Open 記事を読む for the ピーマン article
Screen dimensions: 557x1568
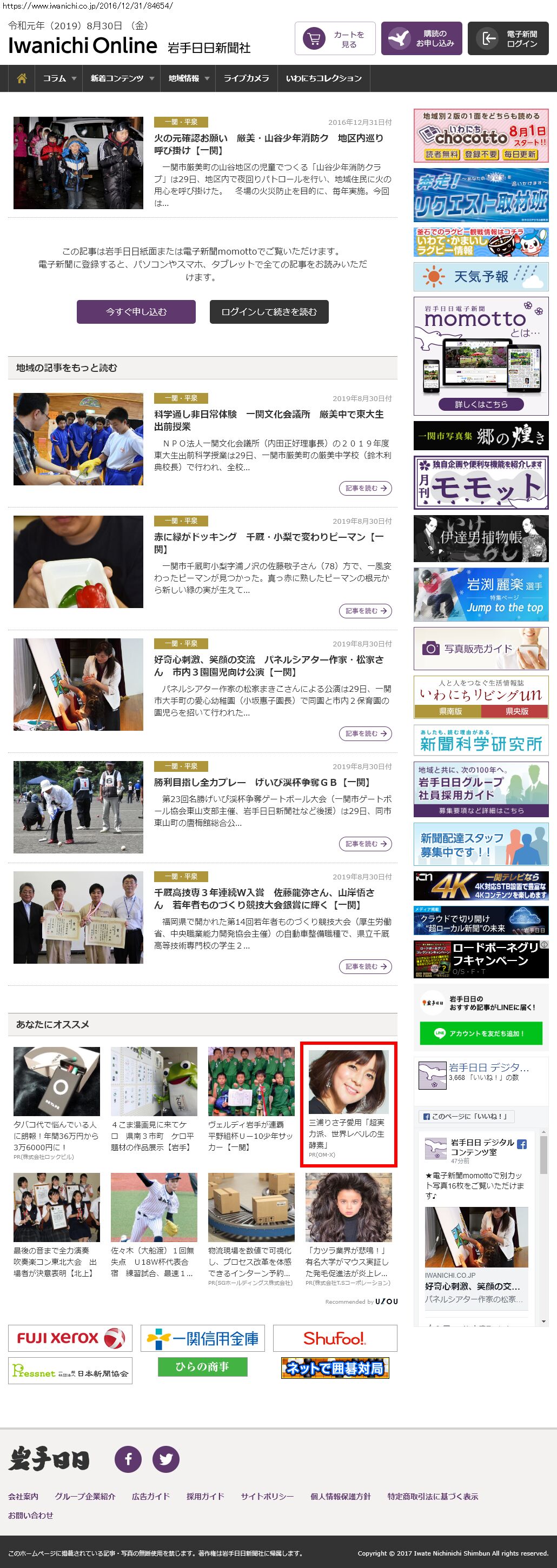coord(365,611)
